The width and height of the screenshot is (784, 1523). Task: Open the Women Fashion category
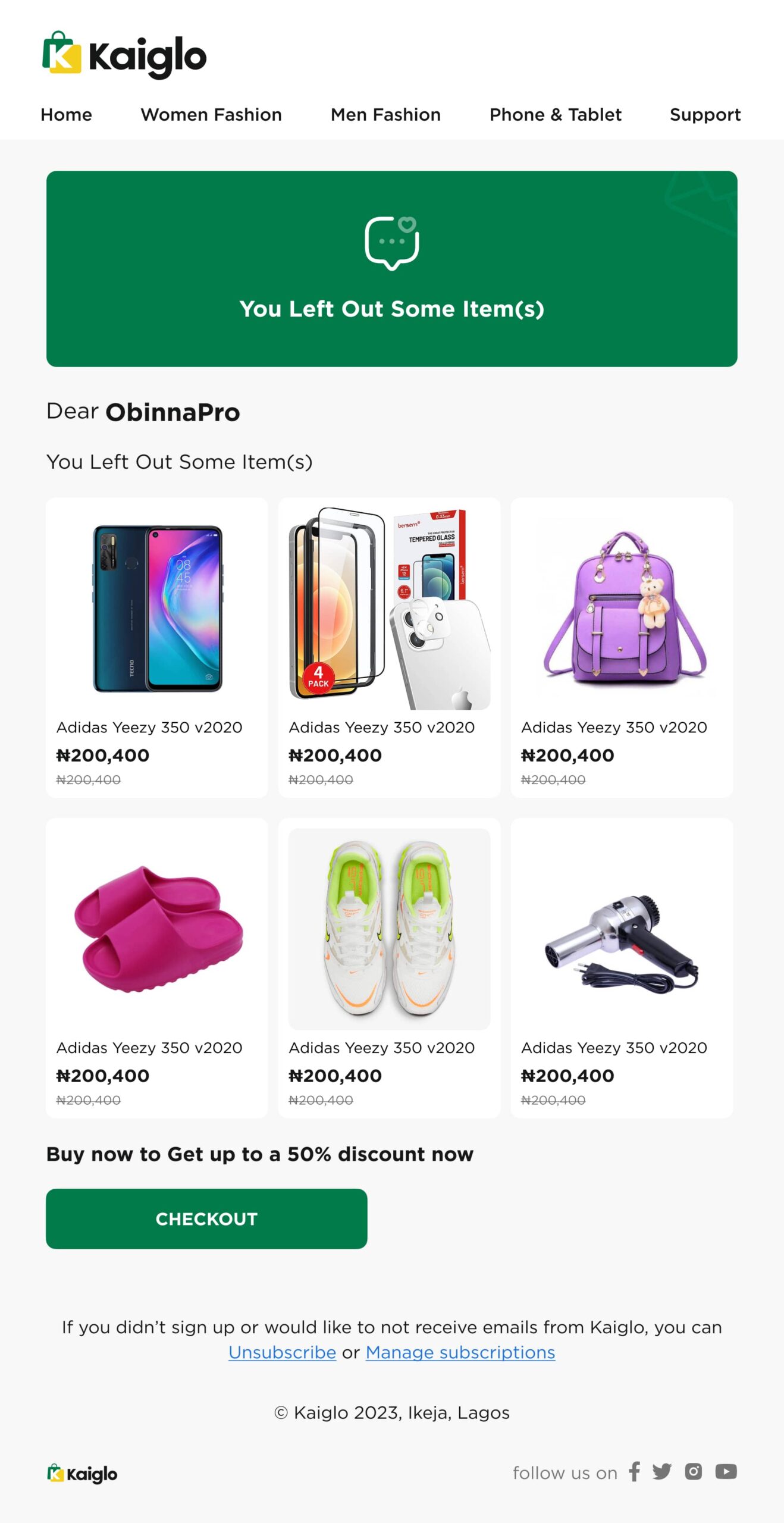tap(211, 114)
